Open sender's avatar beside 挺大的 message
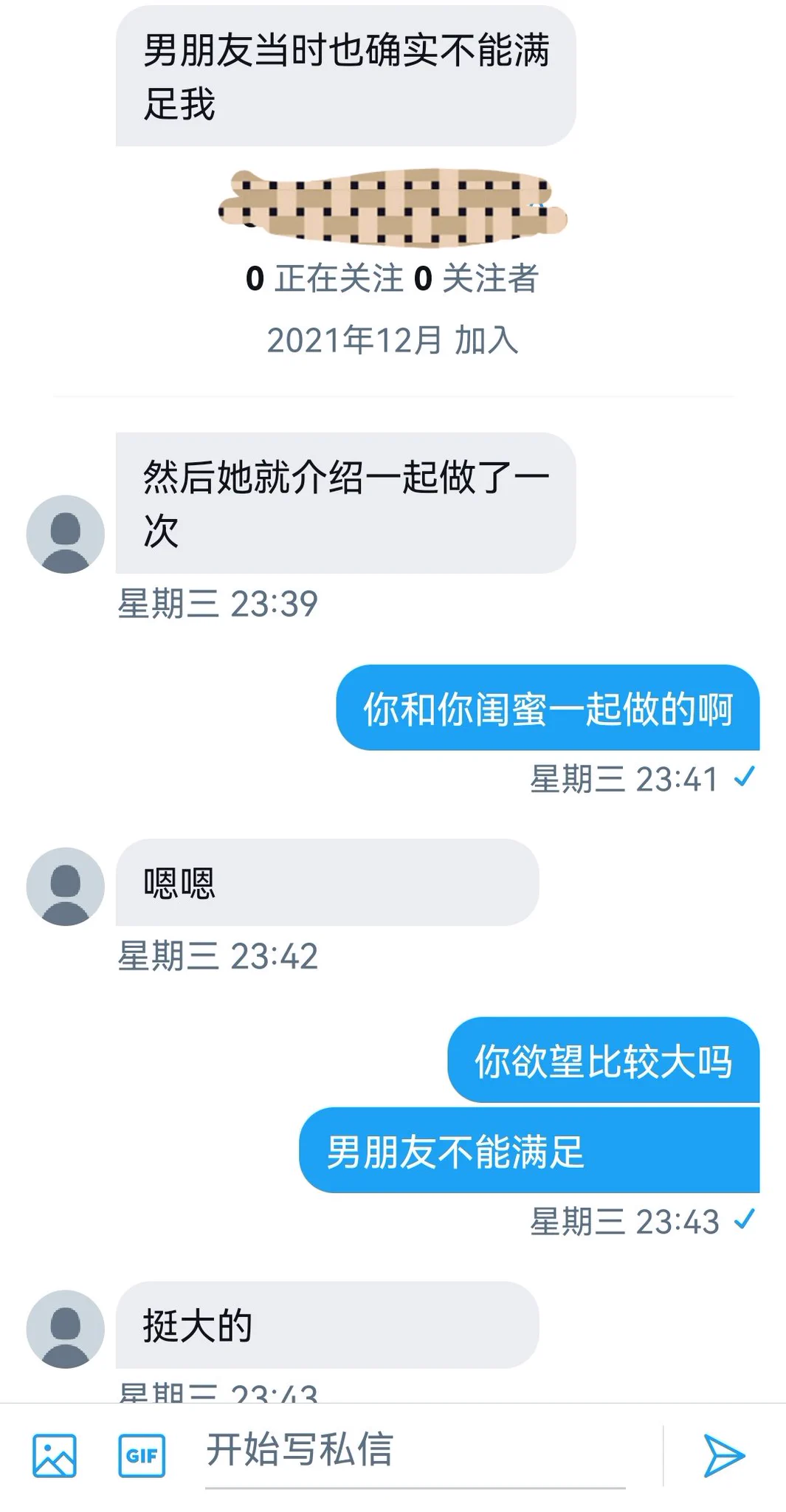The width and height of the screenshot is (786, 1512). click(65, 1329)
